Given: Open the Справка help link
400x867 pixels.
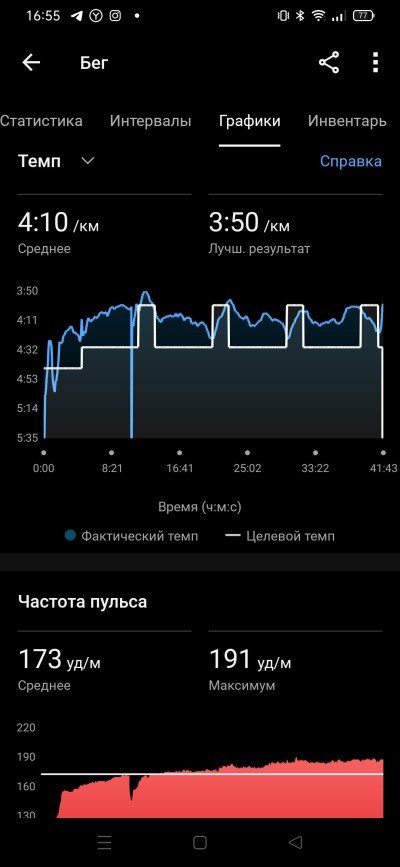Looking at the screenshot, I should pos(351,161).
